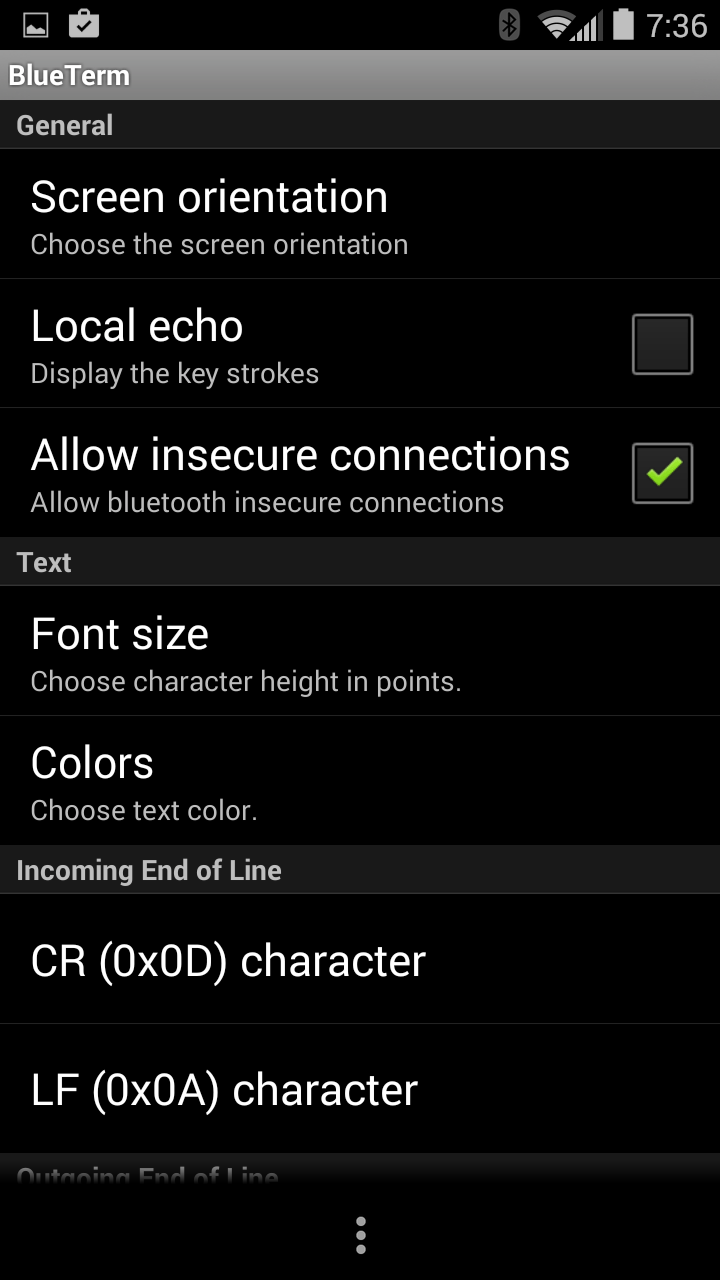Disable Allow insecure connections
The image size is (720, 1280).
[661, 471]
